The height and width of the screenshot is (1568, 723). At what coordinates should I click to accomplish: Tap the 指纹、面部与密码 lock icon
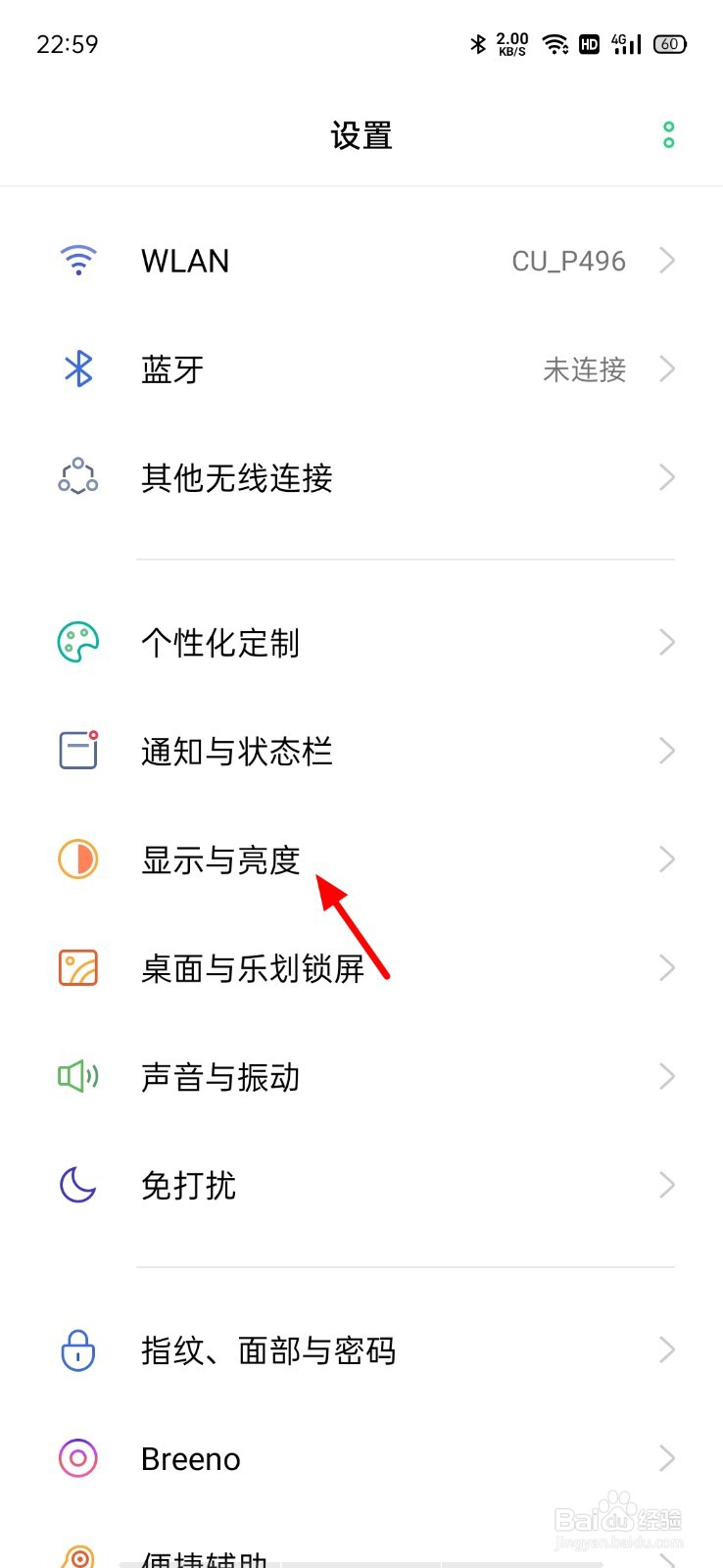coord(77,1350)
